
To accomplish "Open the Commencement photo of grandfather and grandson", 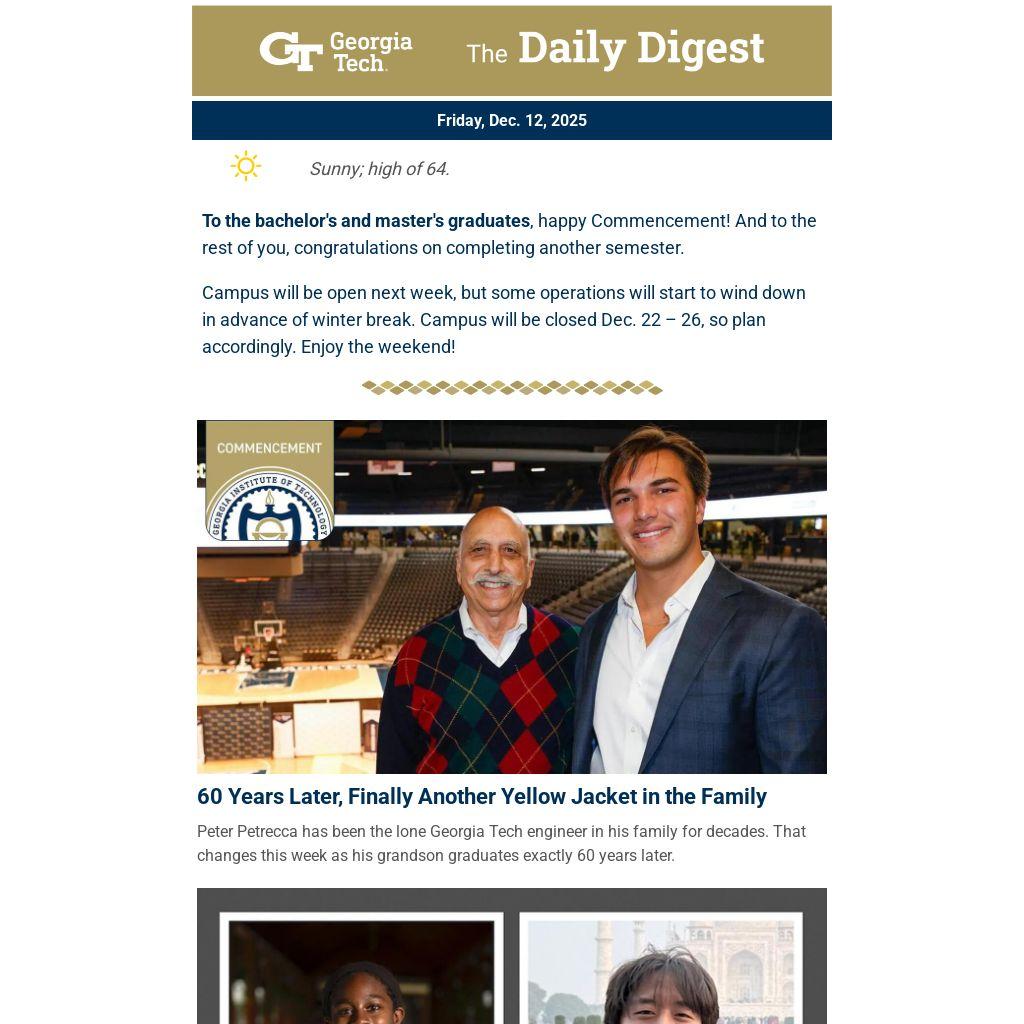I will 512,597.
